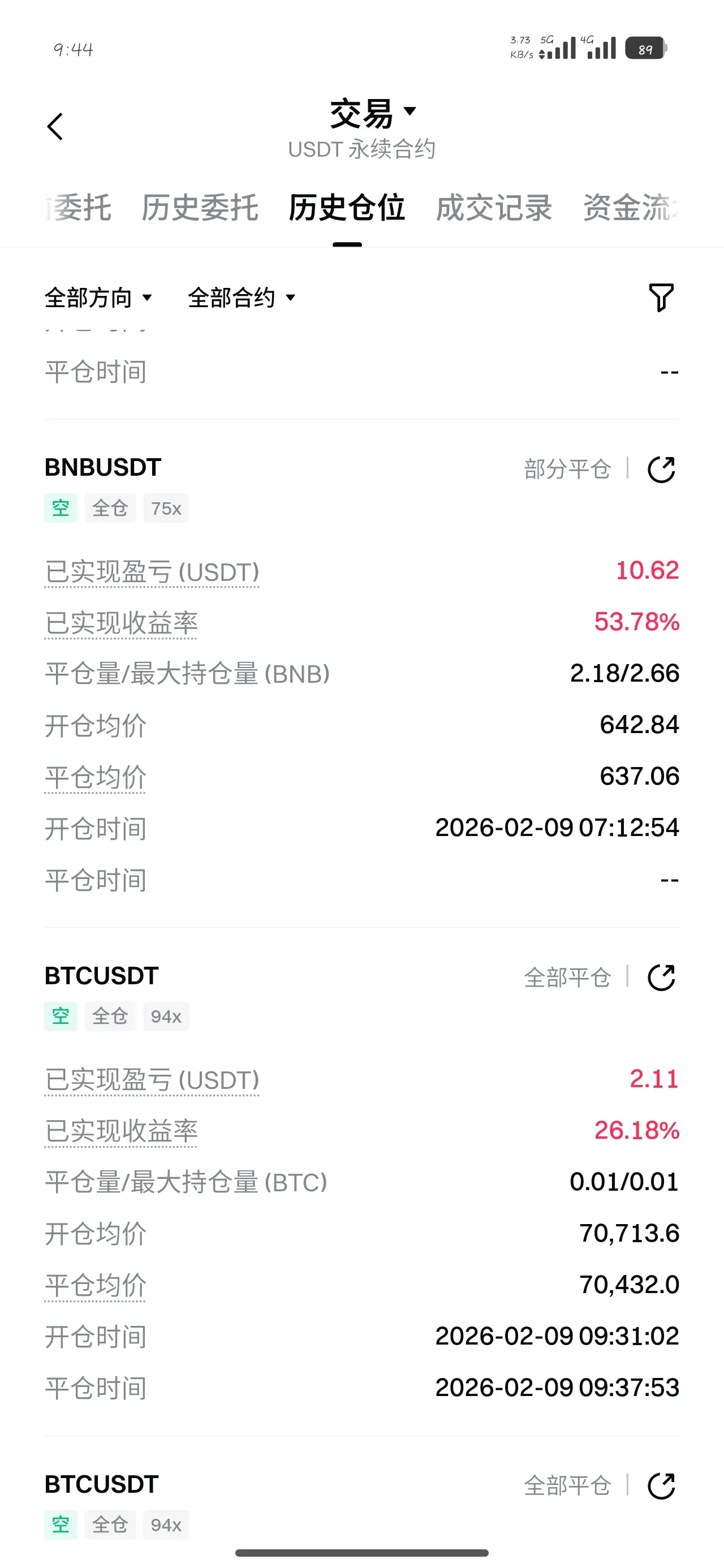724x1568 pixels.
Task: Tap 已实现盈亏 (USDT) label under BNBUSDT
Action: 152,572
